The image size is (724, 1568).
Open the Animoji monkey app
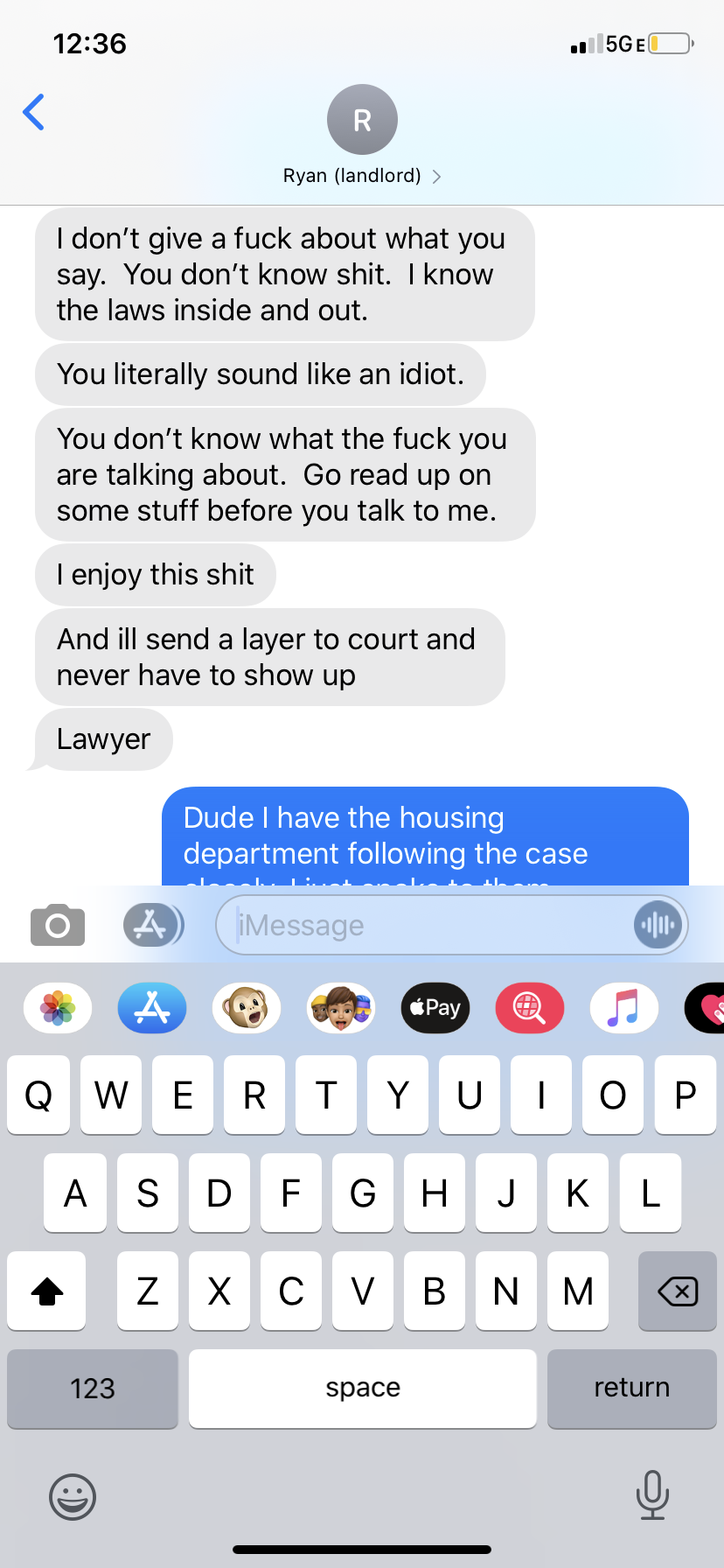(247, 1008)
